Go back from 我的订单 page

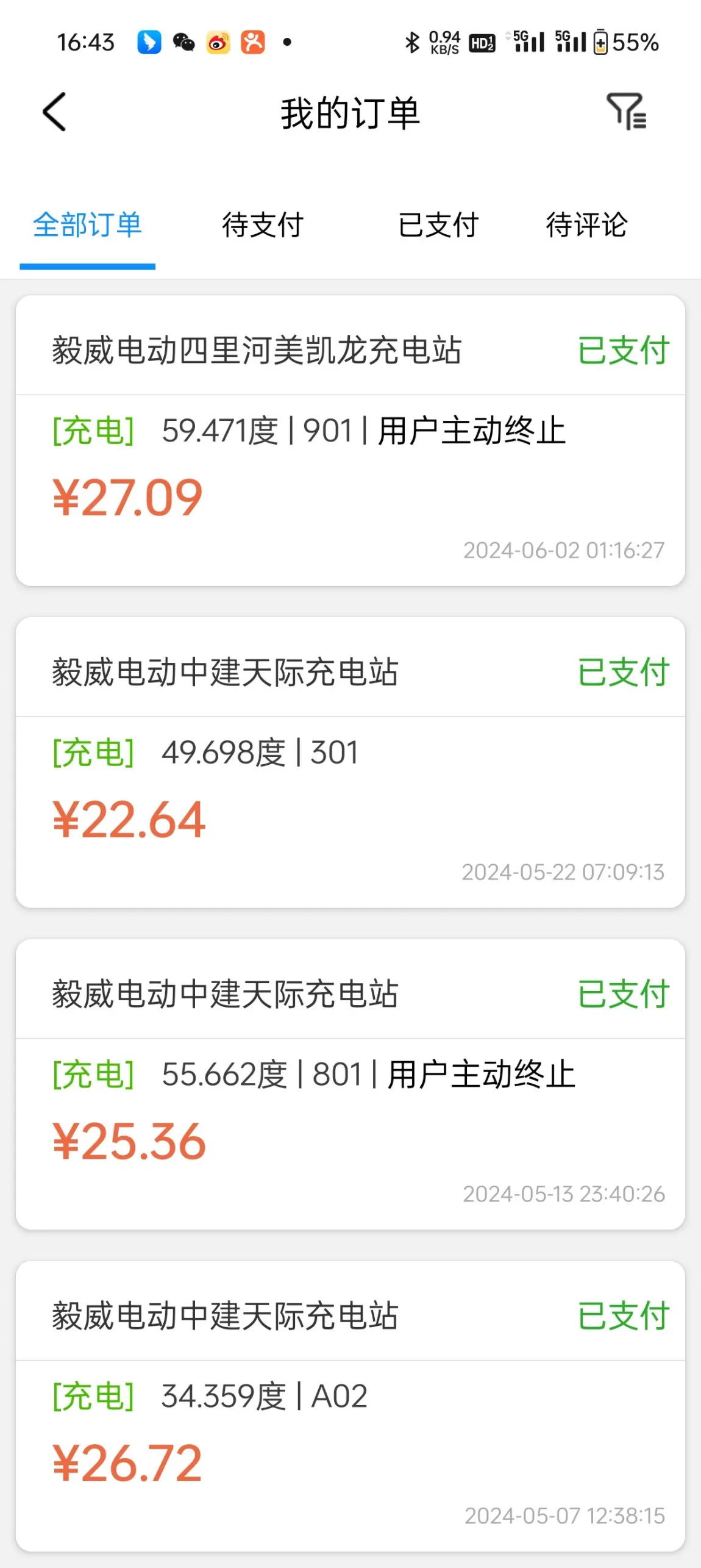[x=54, y=112]
